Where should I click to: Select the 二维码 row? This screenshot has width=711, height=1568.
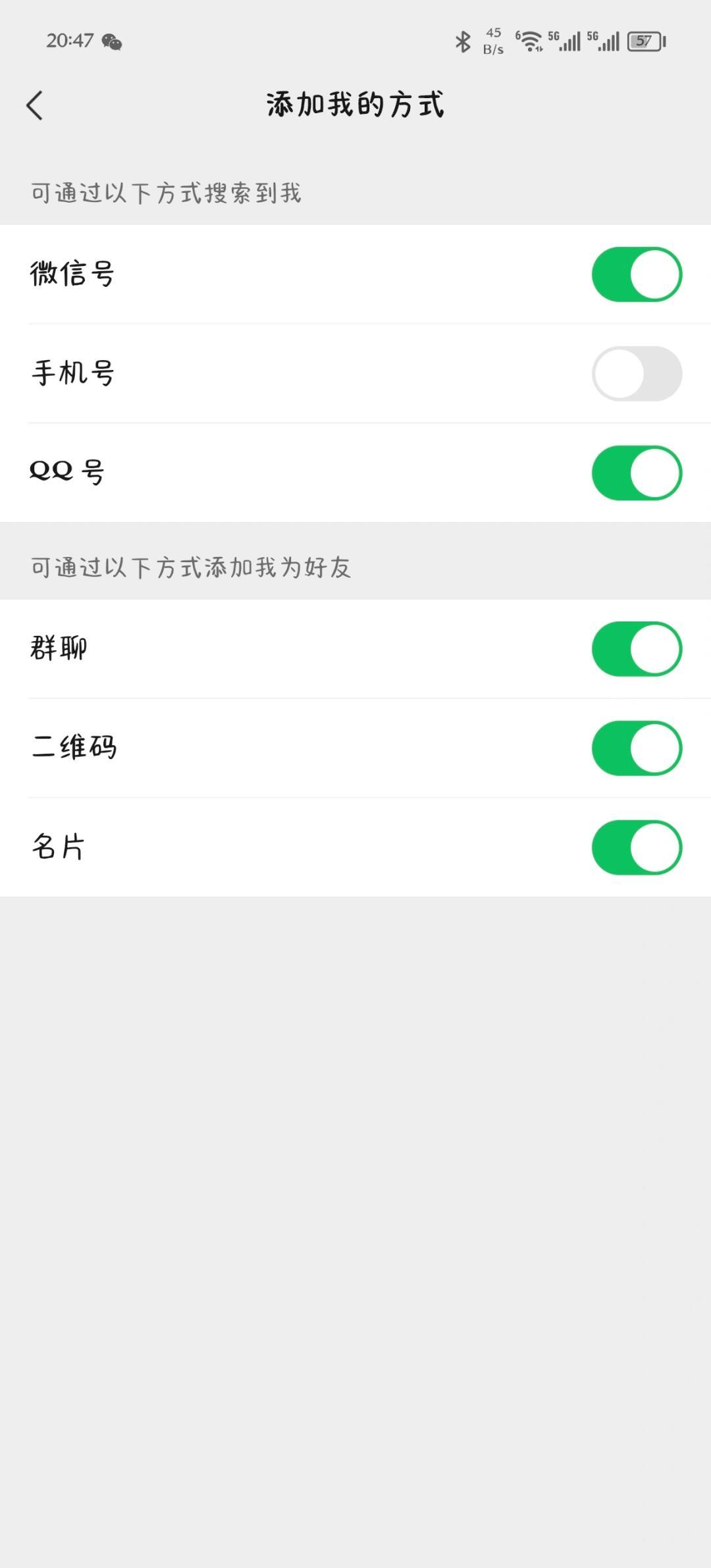click(263, 748)
